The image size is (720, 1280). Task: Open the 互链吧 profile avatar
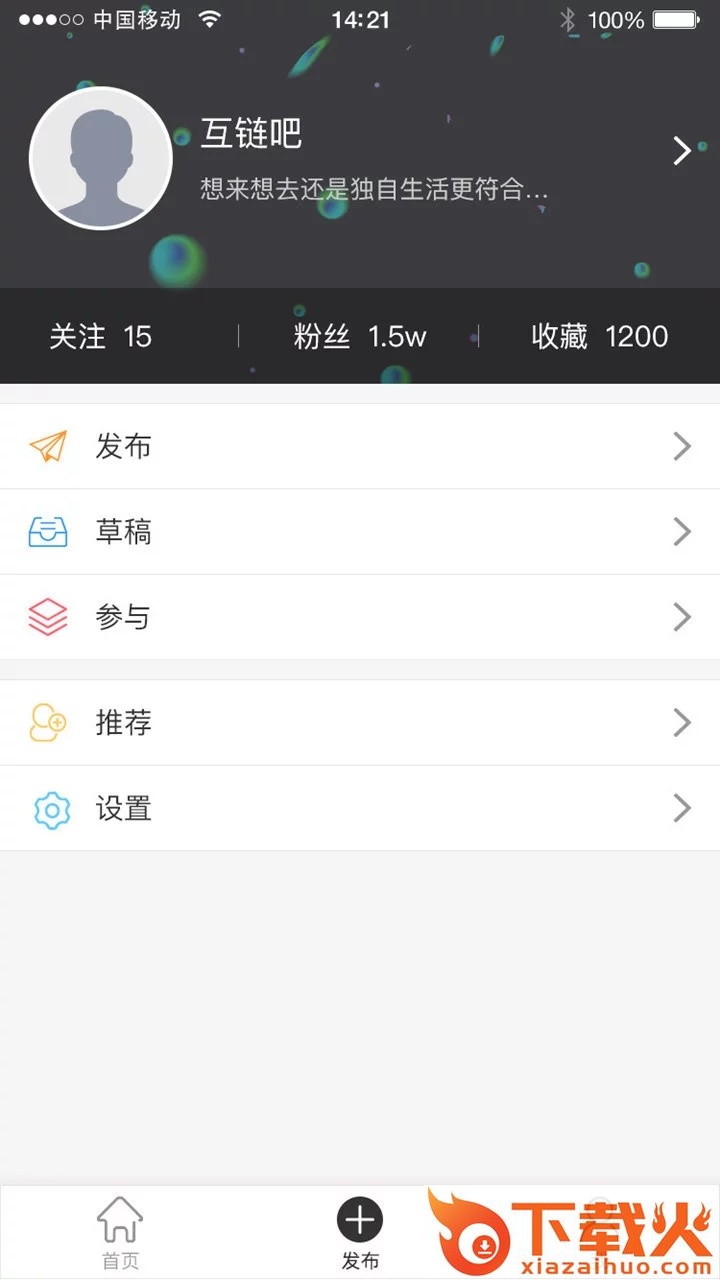point(101,158)
